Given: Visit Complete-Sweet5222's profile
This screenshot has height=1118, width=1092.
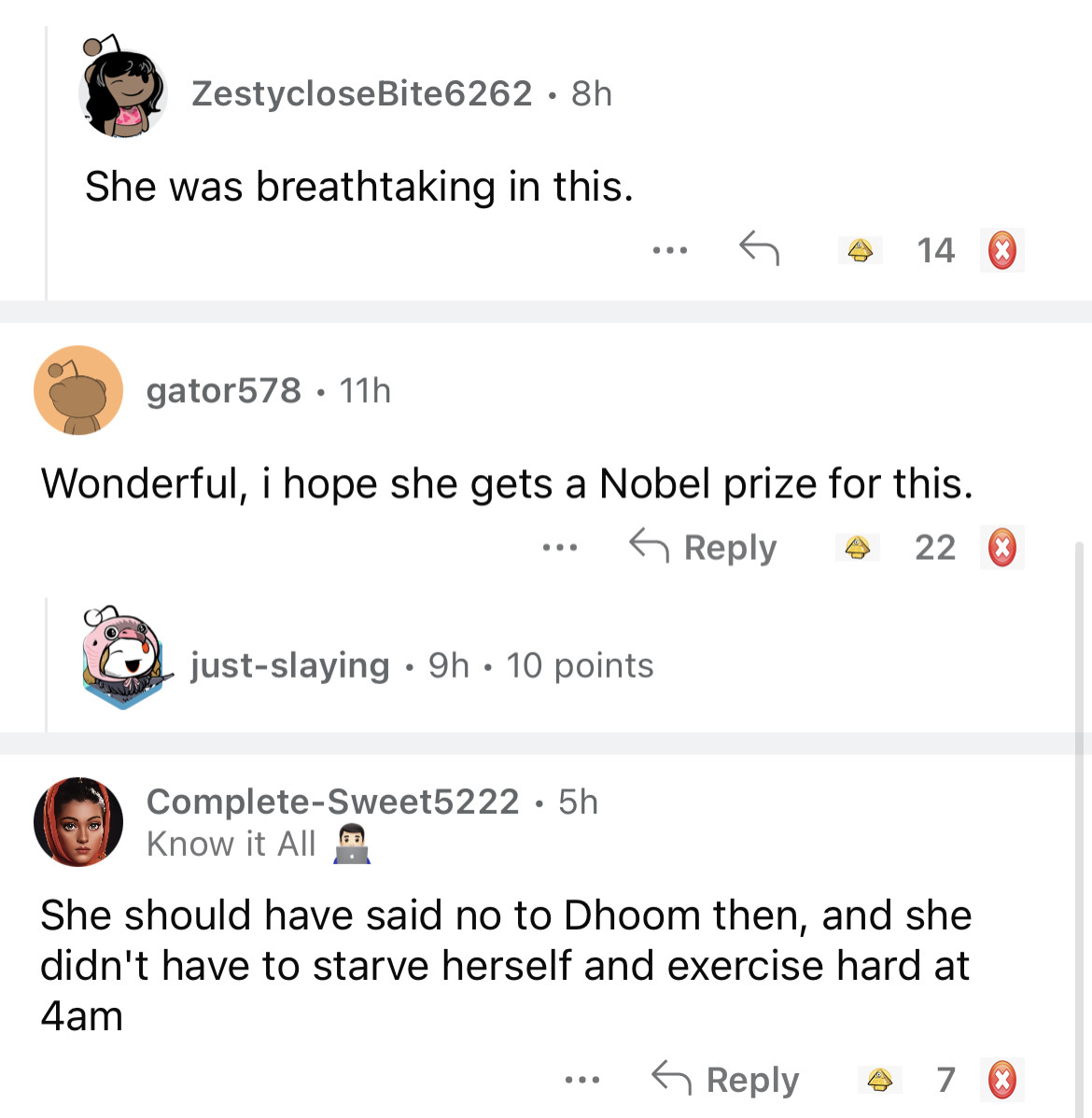Looking at the screenshot, I should click(x=332, y=802).
